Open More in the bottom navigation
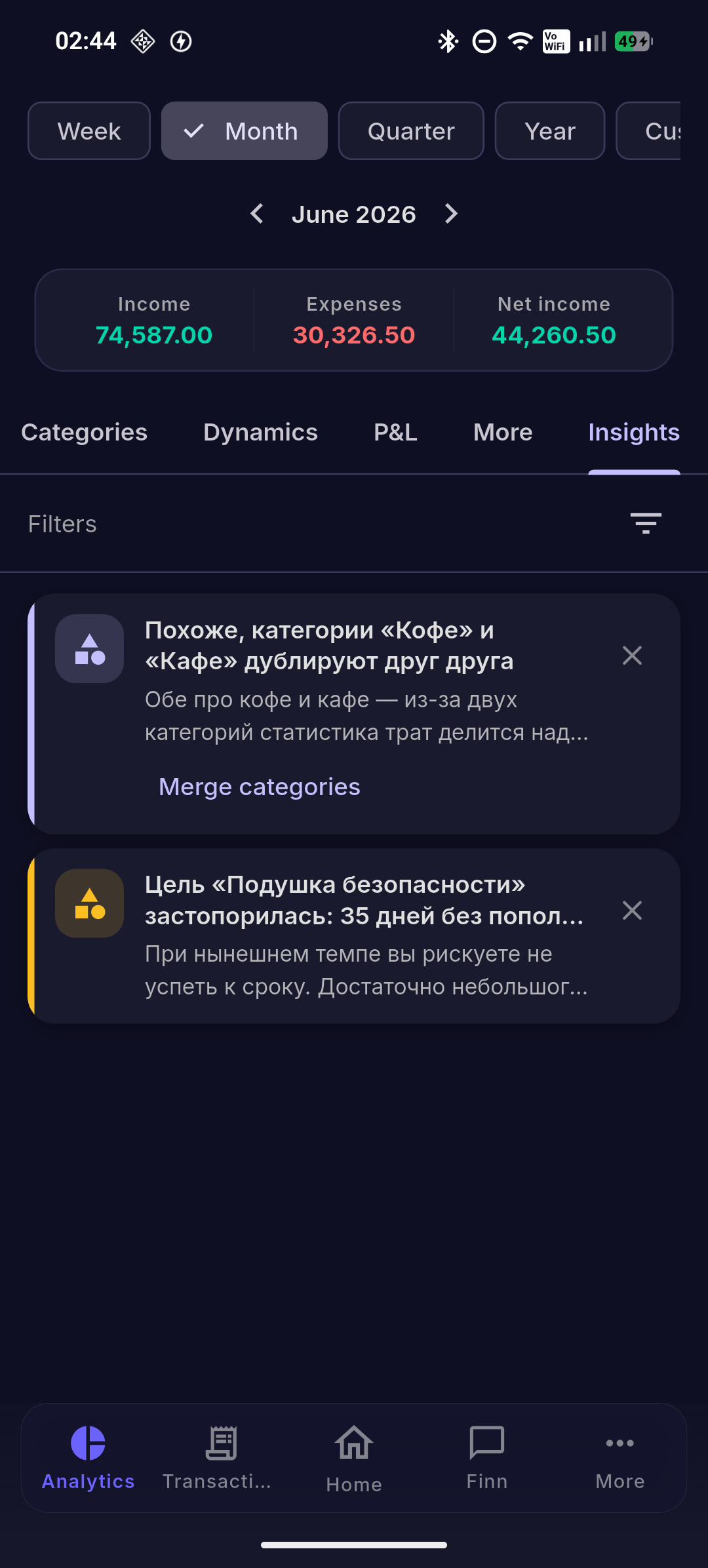This screenshot has width=708, height=1568. [620, 1458]
